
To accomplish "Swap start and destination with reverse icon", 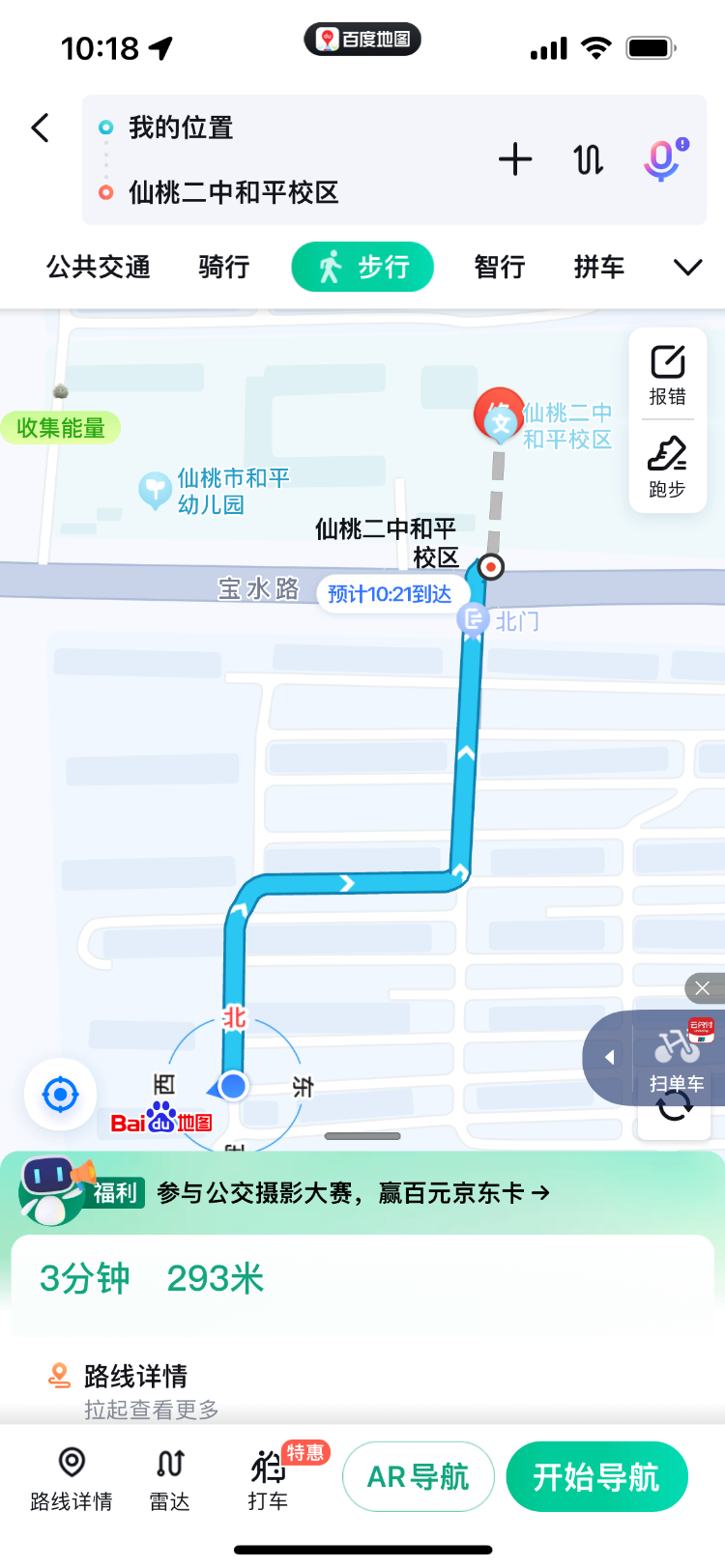I will point(589,160).
